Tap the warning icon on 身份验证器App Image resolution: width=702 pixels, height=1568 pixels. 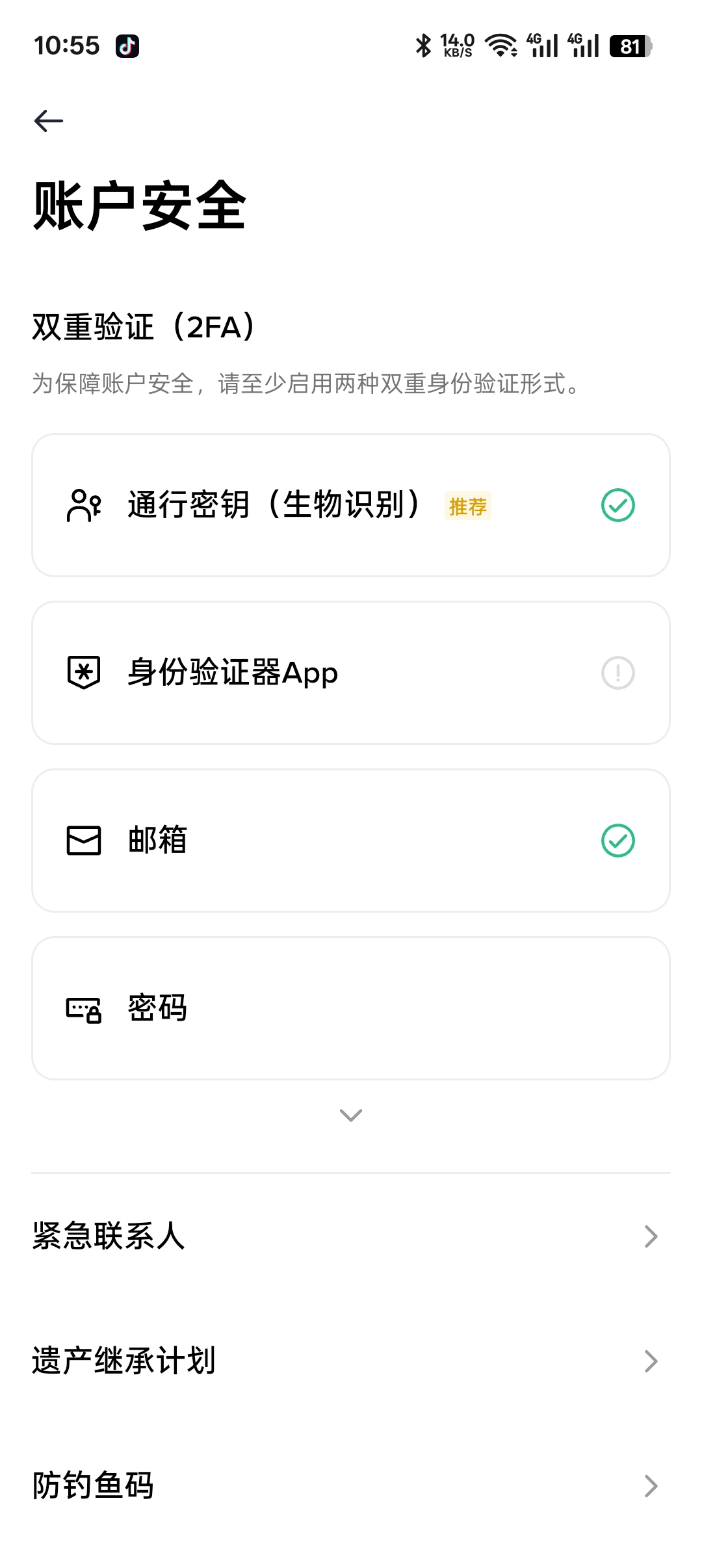coord(618,673)
